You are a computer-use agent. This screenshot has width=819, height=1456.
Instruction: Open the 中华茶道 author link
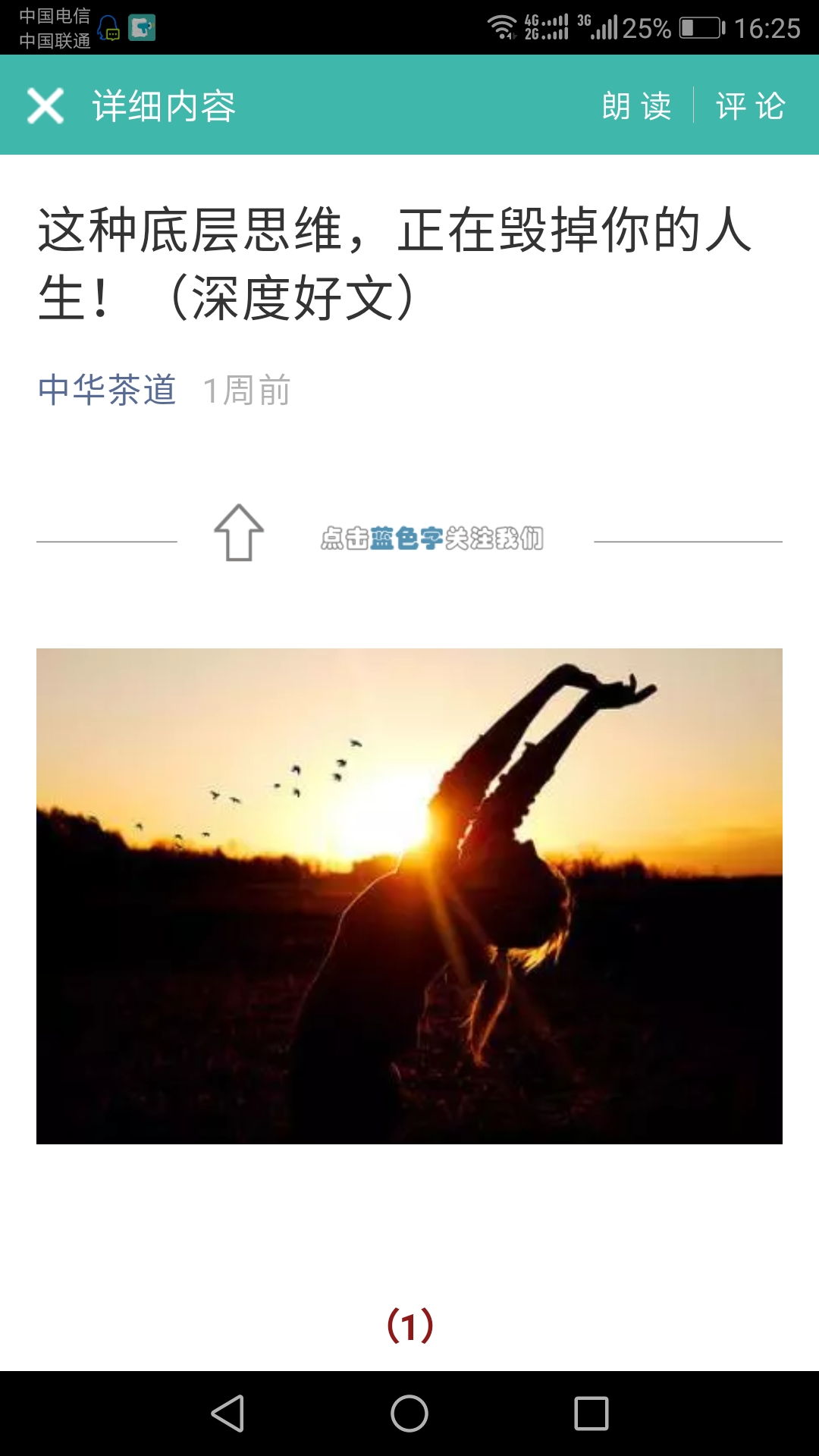(x=107, y=391)
